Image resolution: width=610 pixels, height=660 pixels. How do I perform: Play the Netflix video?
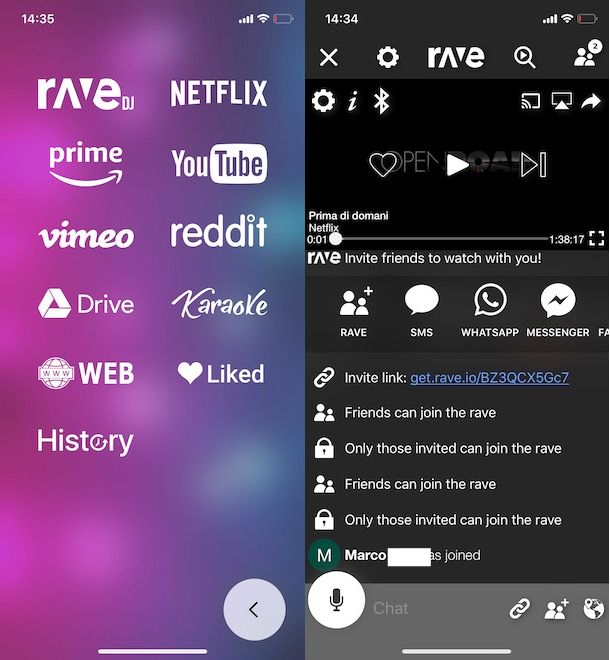458,164
